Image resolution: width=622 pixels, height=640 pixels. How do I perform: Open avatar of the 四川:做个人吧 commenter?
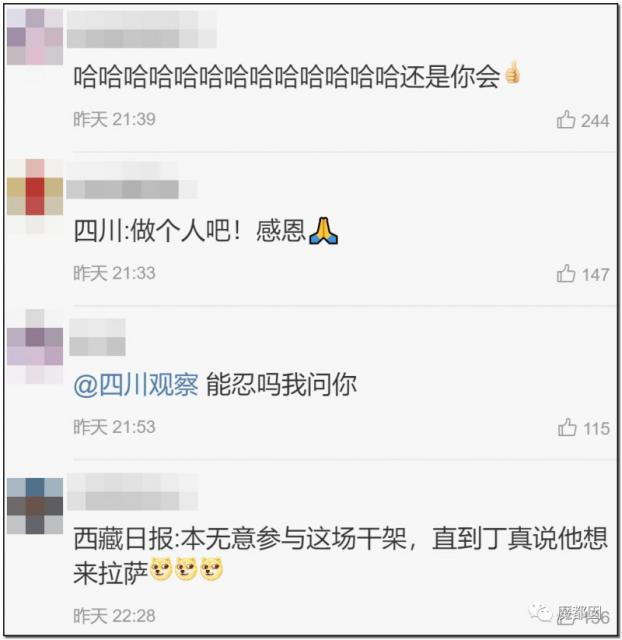[35, 186]
